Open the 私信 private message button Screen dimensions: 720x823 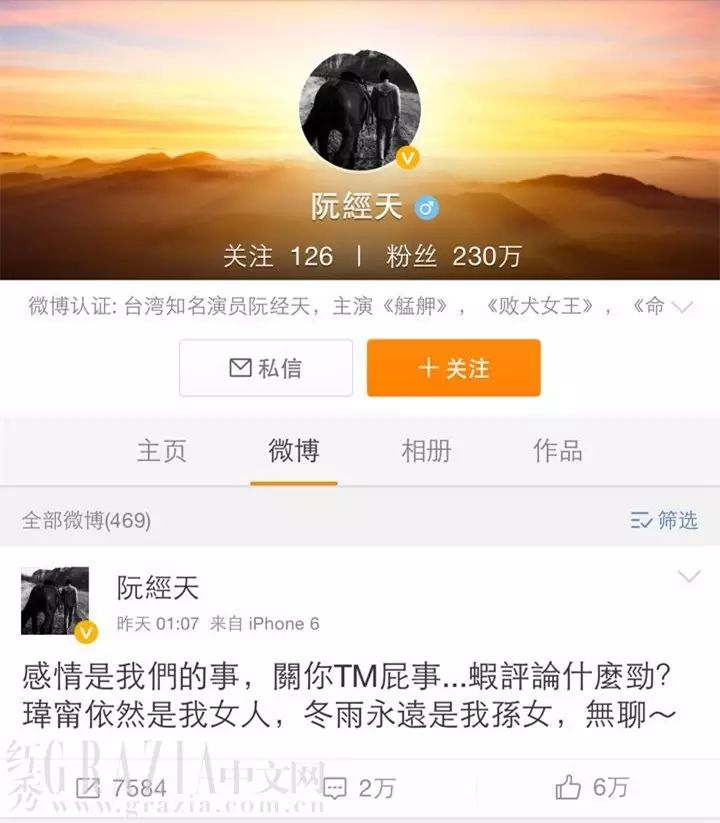(x=266, y=368)
